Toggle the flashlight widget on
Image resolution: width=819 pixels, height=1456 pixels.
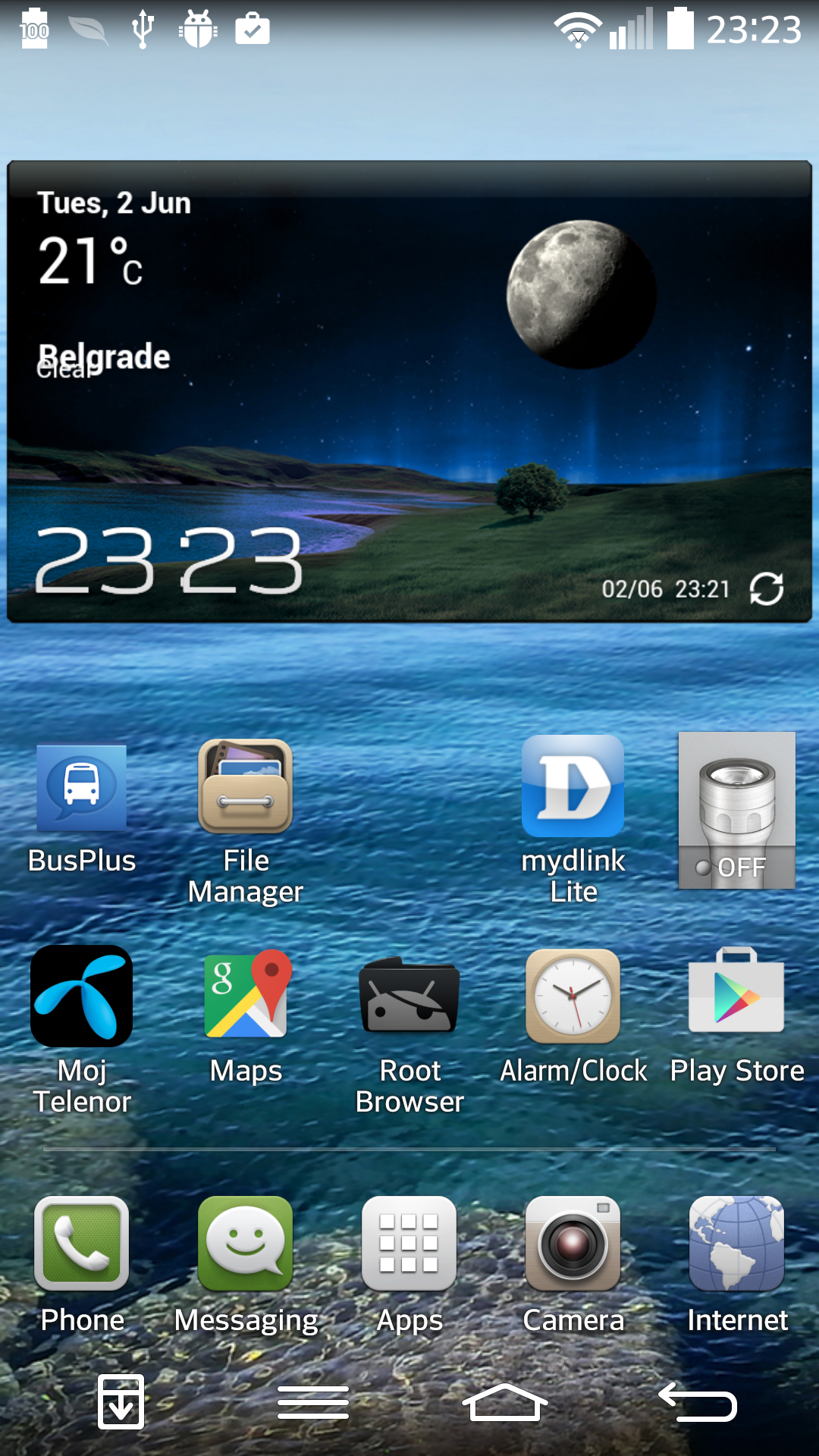click(x=737, y=810)
